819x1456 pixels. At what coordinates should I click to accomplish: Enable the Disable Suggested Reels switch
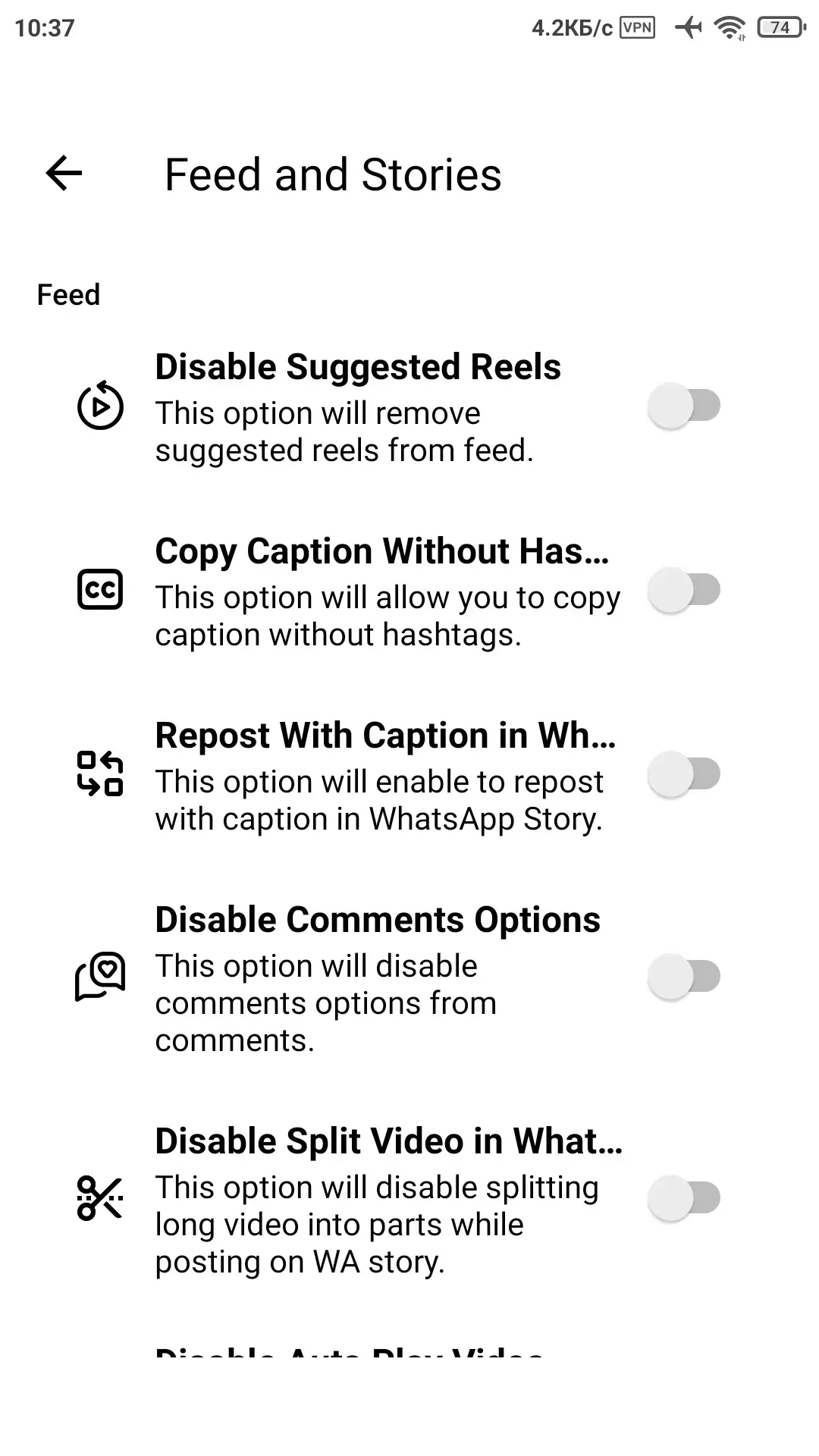(x=684, y=406)
